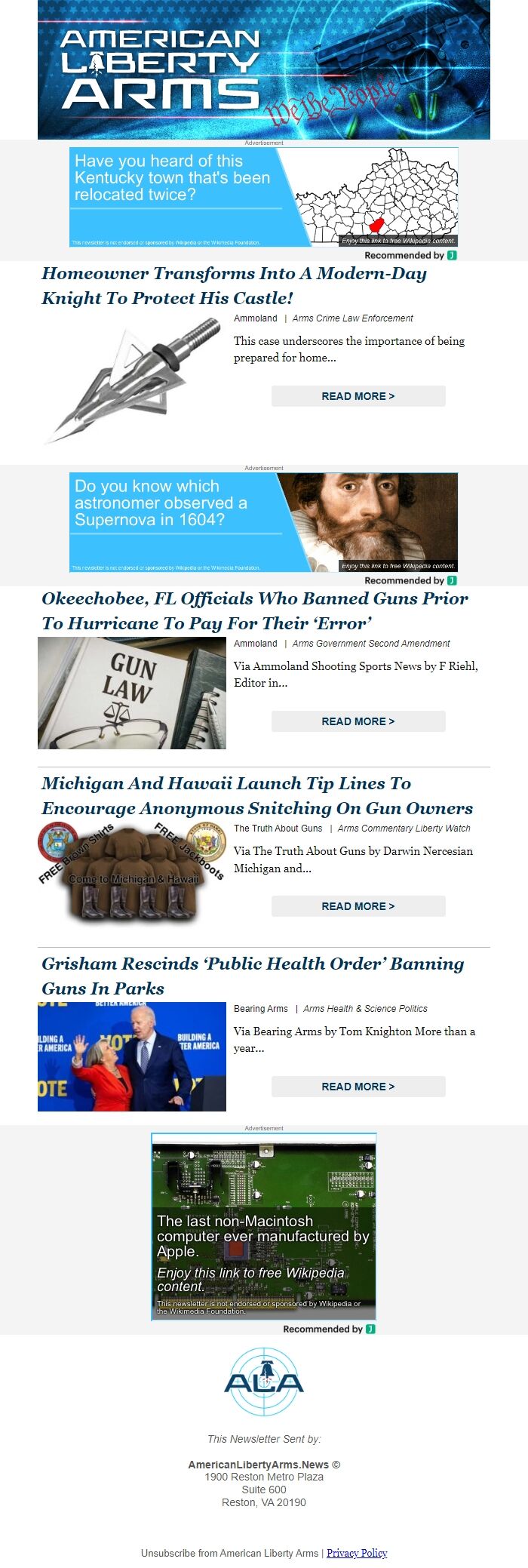Open the Okeechobee officials banned guns headline

(x=254, y=610)
